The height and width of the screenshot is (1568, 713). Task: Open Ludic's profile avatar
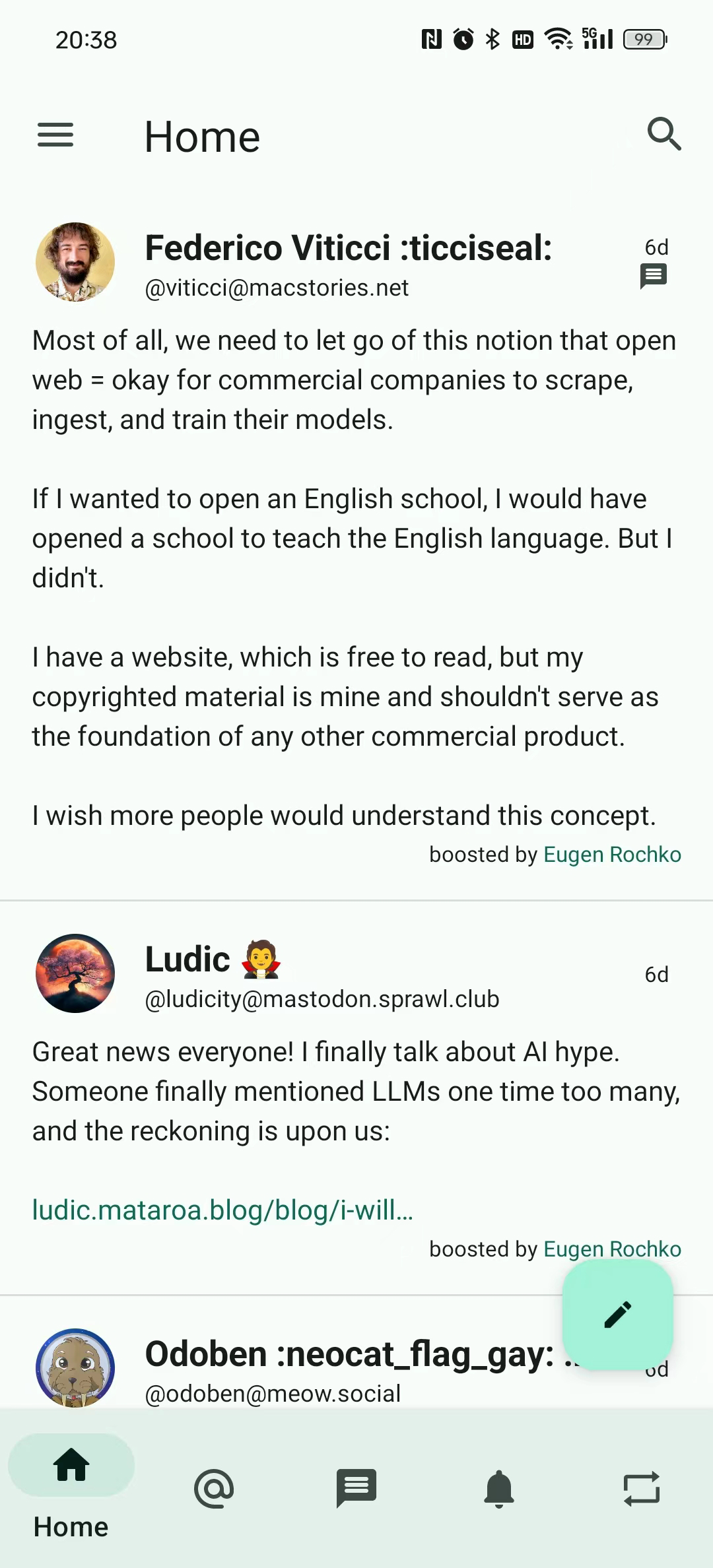[75, 973]
